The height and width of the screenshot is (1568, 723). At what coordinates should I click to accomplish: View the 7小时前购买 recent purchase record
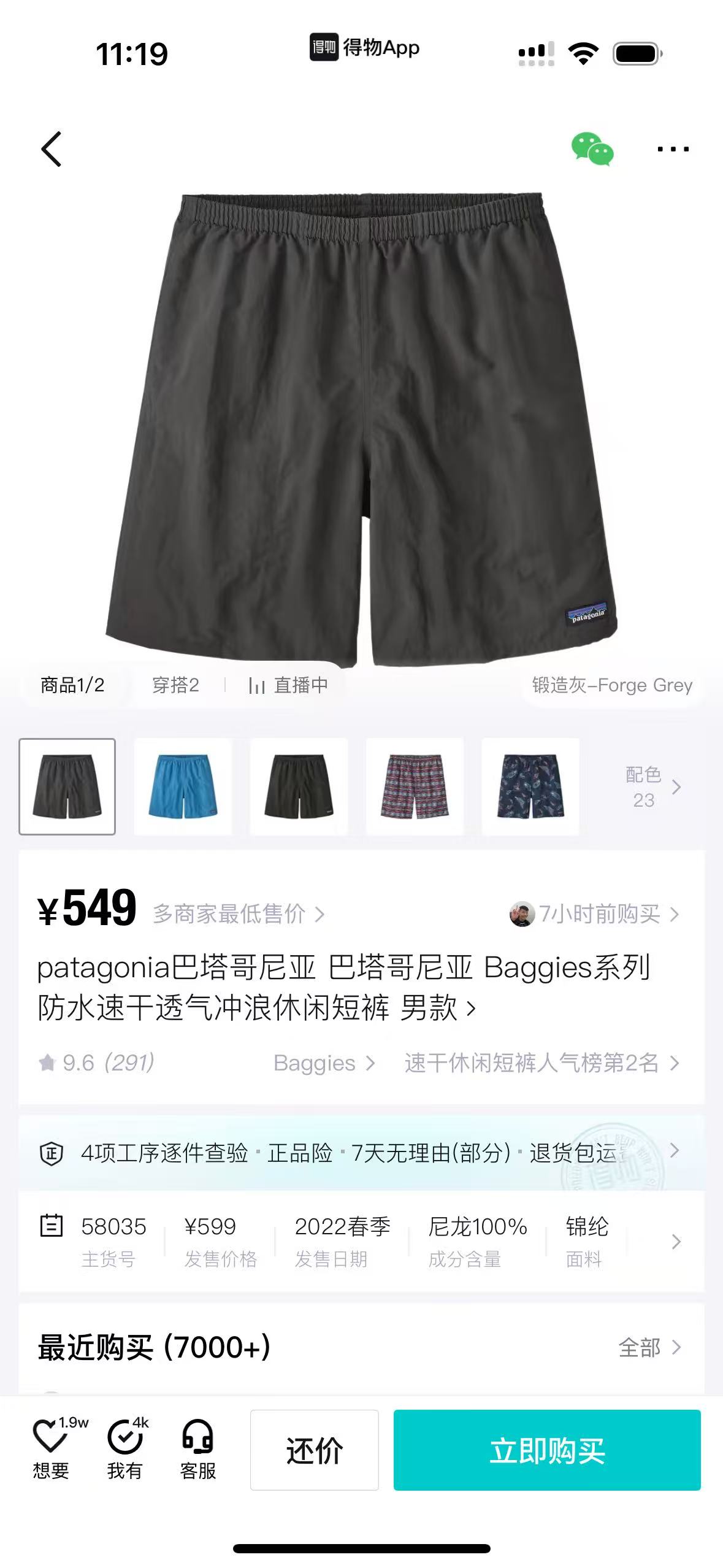pyautogui.click(x=594, y=914)
